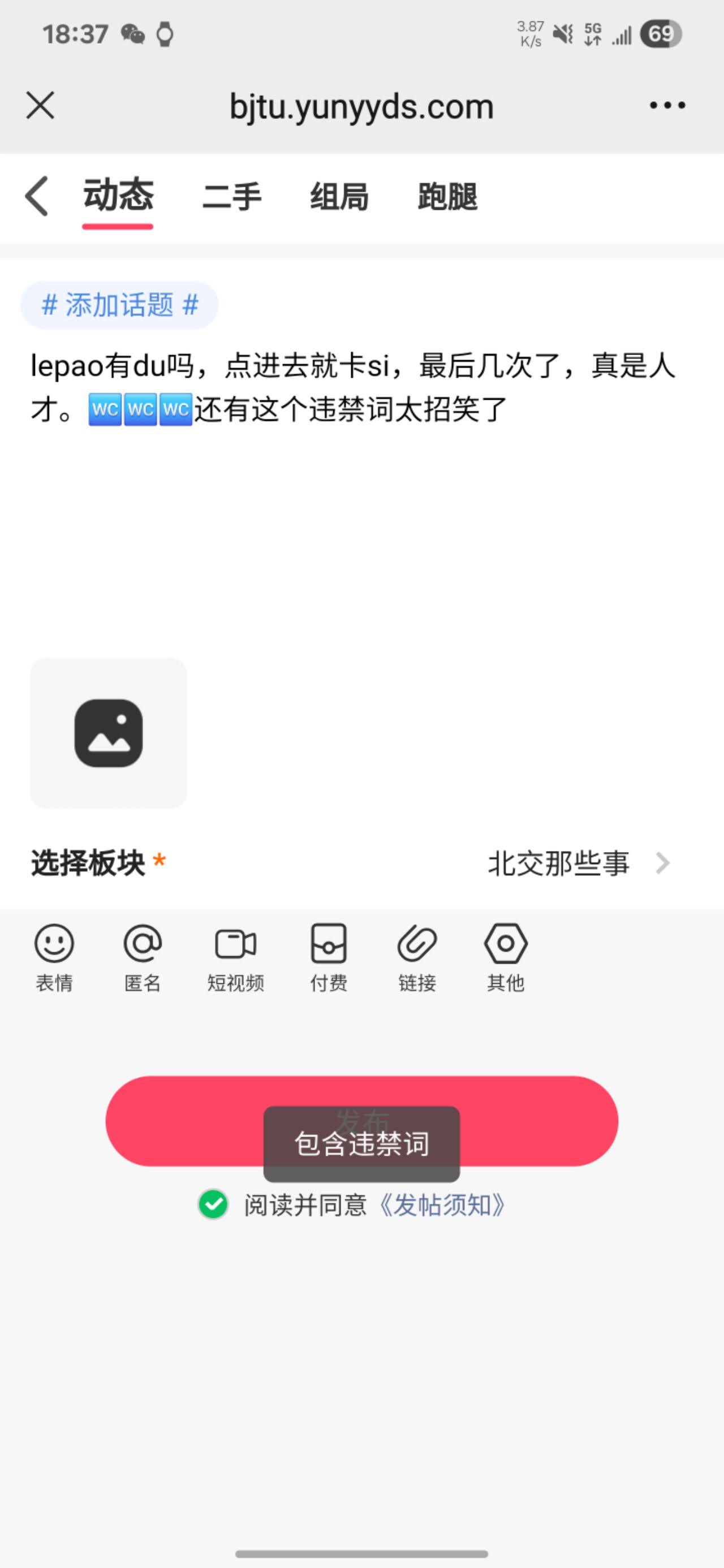The image size is (724, 1568).
Task: Uncheck the 阅读并同意 agreement checkbox
Action: point(213,1204)
